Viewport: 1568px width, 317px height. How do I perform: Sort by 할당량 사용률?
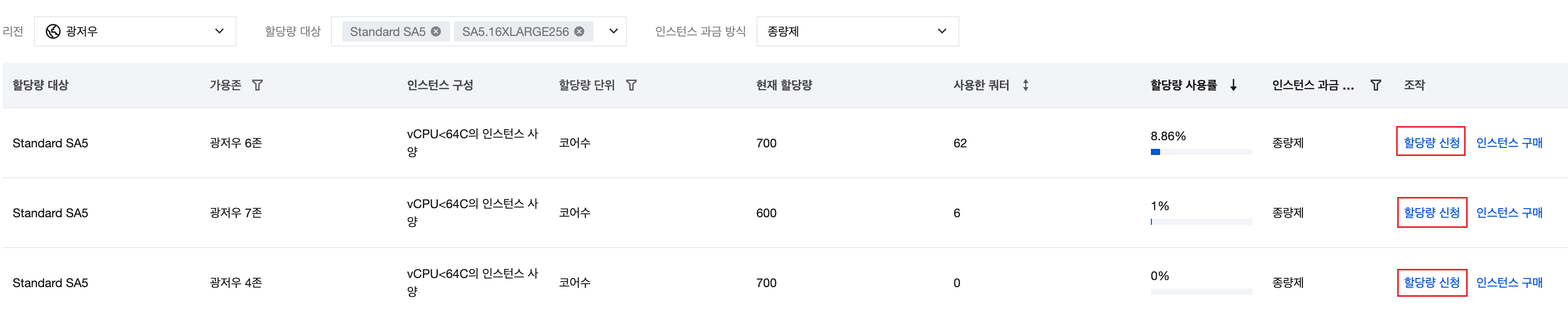pos(1233,85)
